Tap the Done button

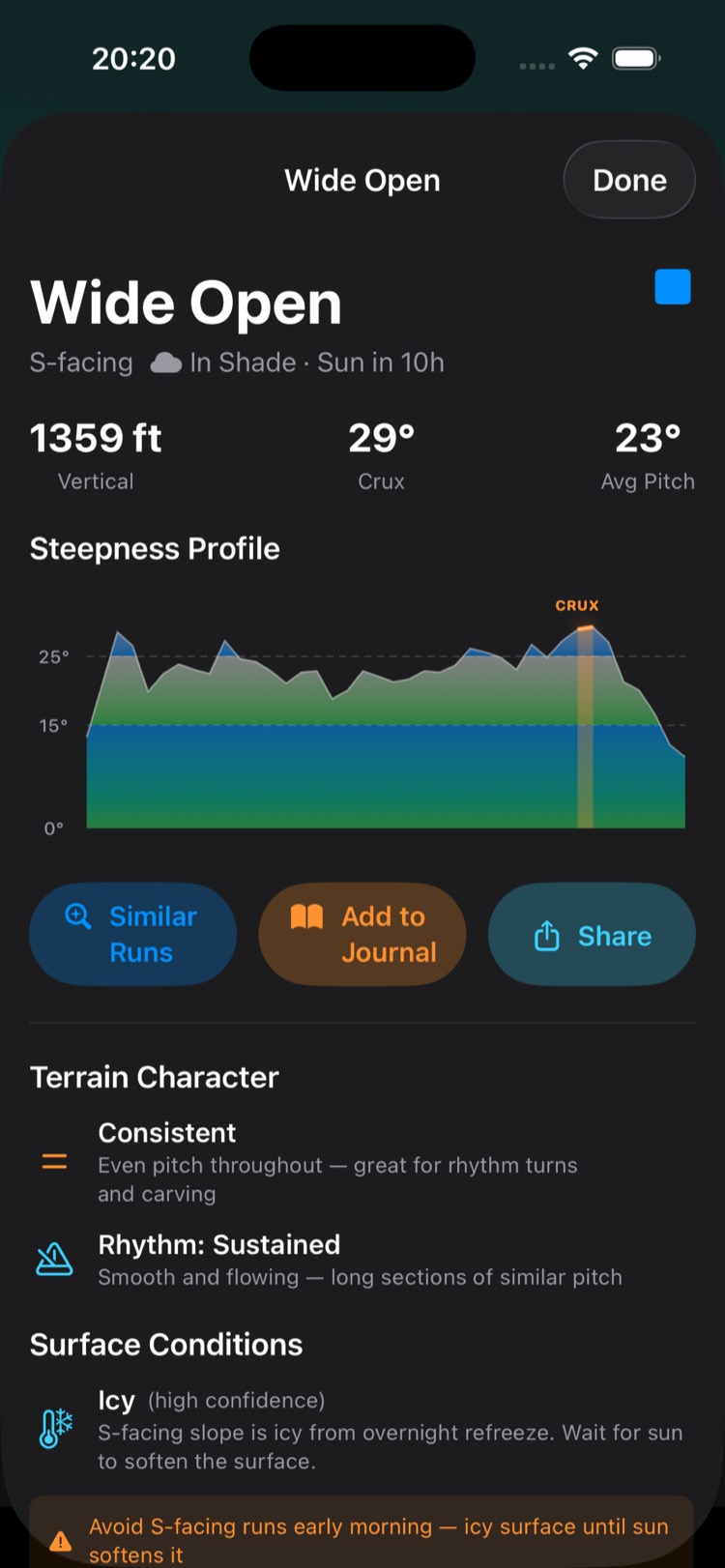pyautogui.click(x=628, y=180)
